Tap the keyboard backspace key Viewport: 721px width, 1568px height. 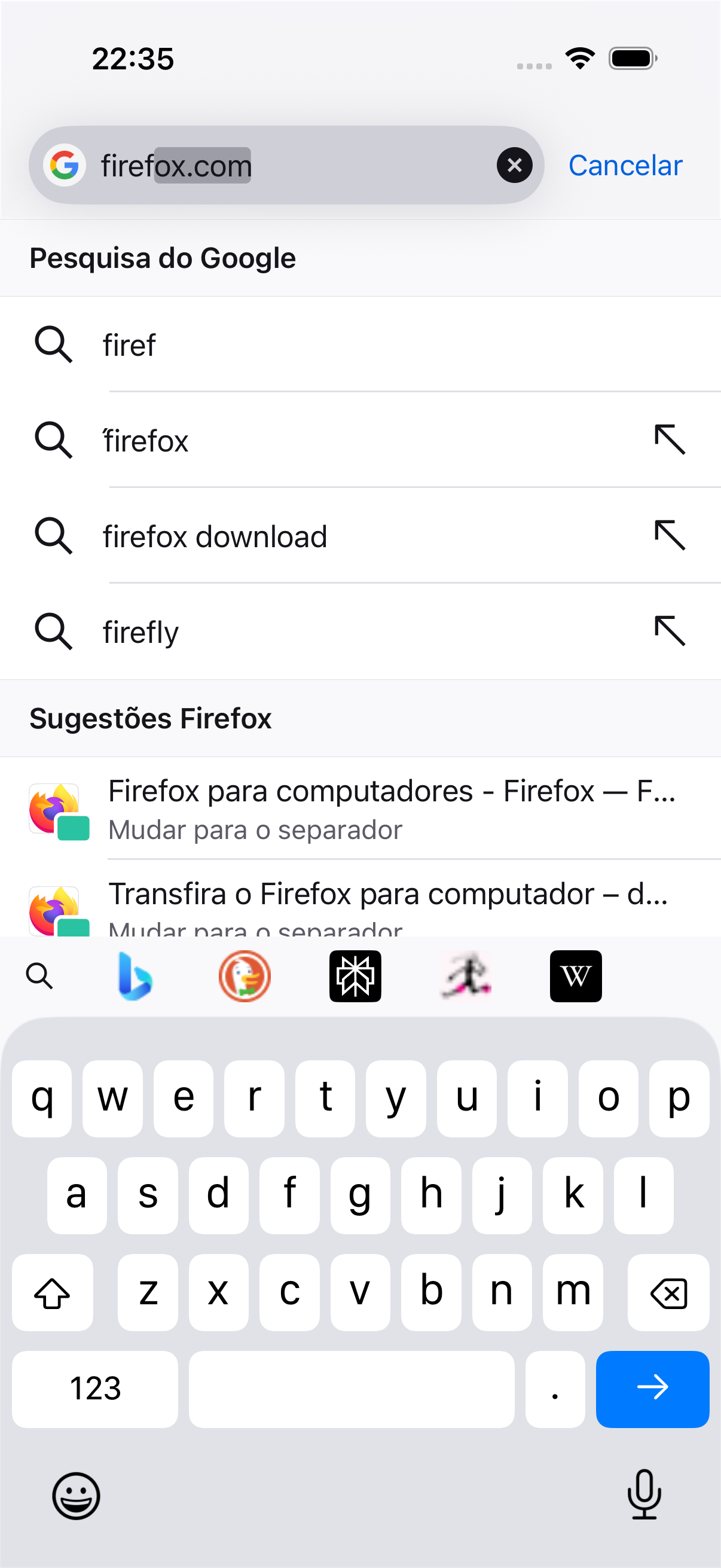pos(668,1292)
